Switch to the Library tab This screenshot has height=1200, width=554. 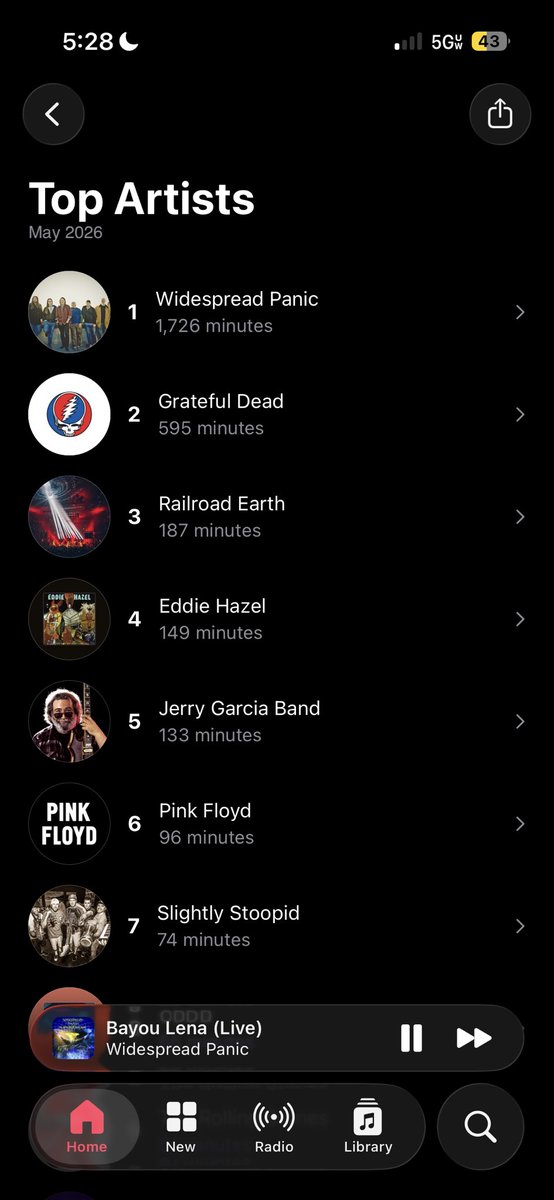368,1126
